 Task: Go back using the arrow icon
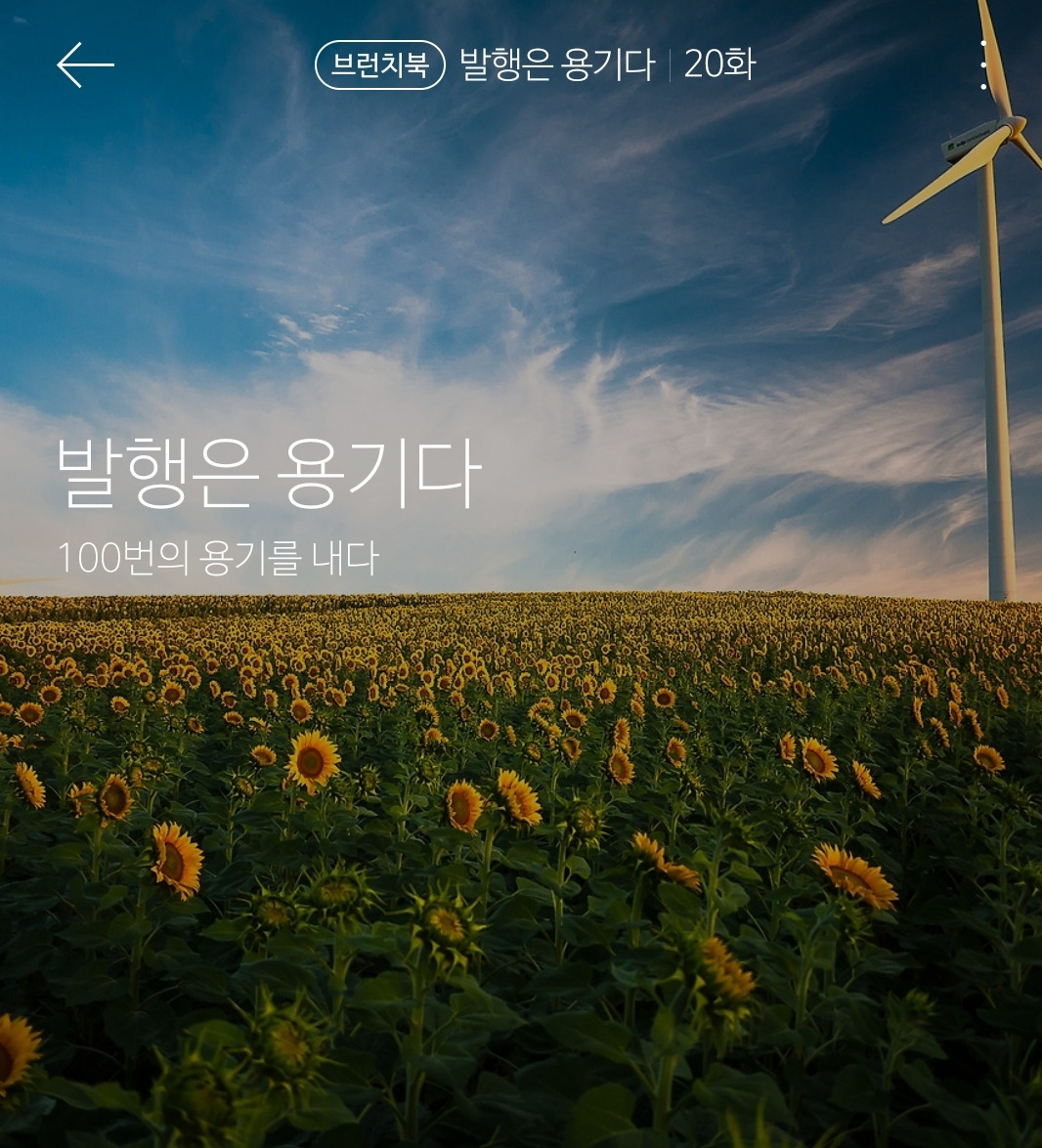pyautogui.click(x=86, y=65)
